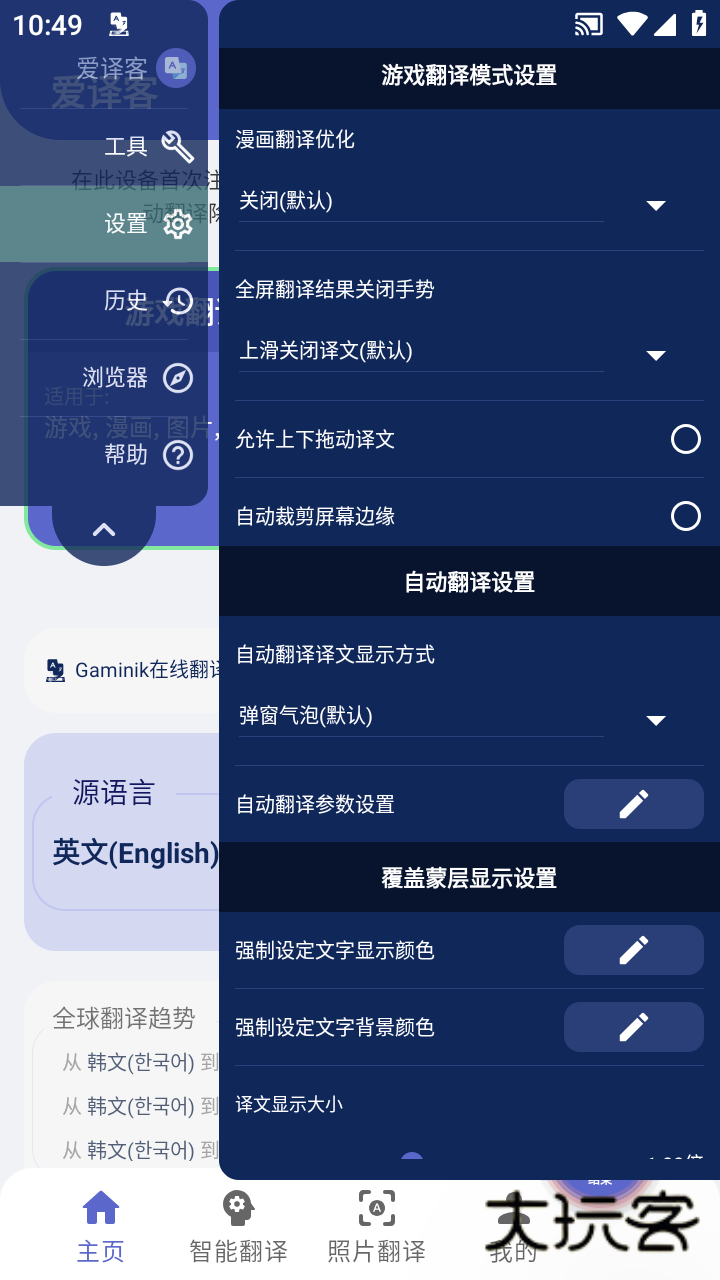720x1280 pixels.
Task: Collapse the side menu with the up chevron
Action: [x=104, y=530]
